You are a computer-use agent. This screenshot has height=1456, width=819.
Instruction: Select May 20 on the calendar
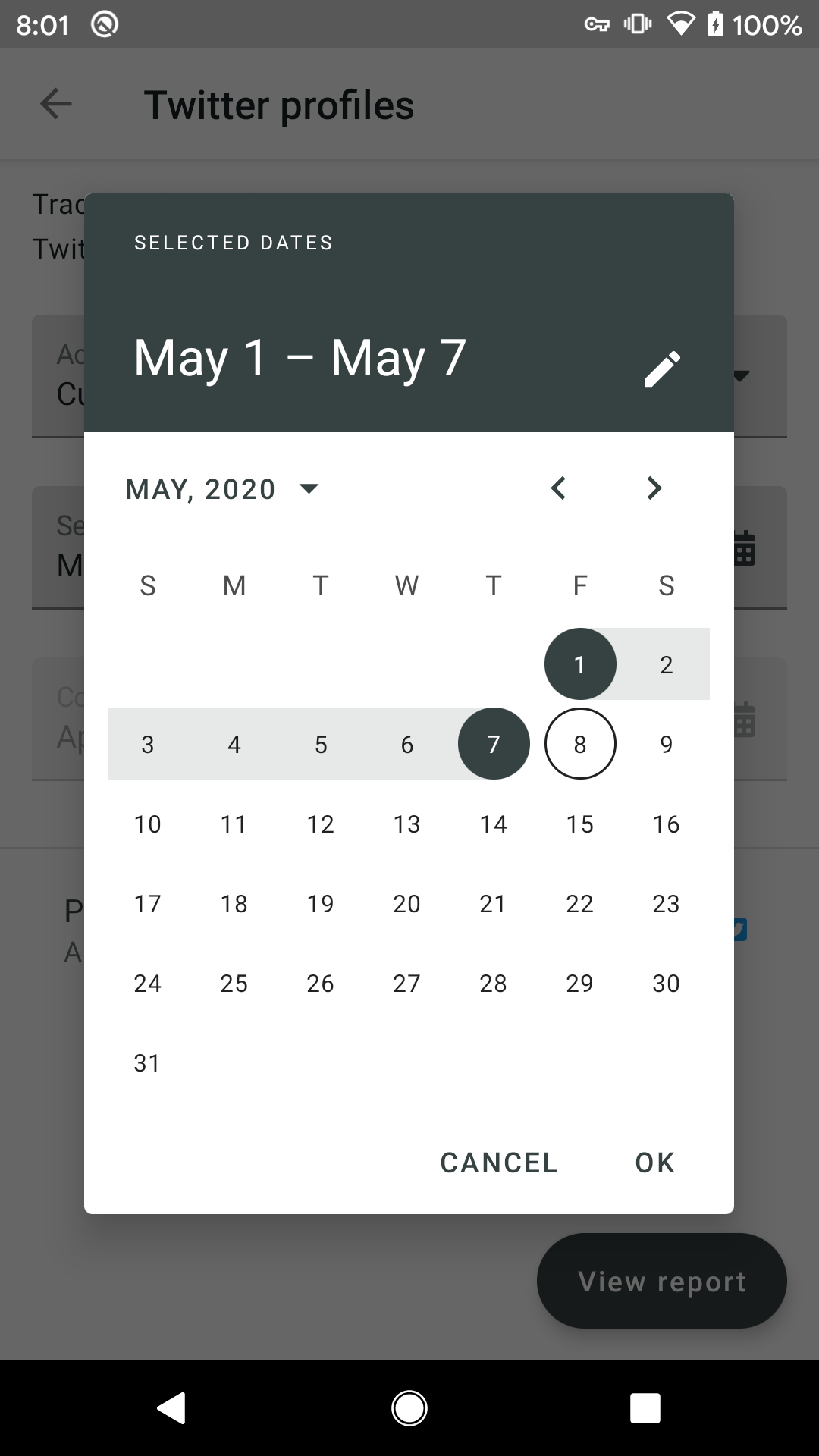tap(407, 904)
